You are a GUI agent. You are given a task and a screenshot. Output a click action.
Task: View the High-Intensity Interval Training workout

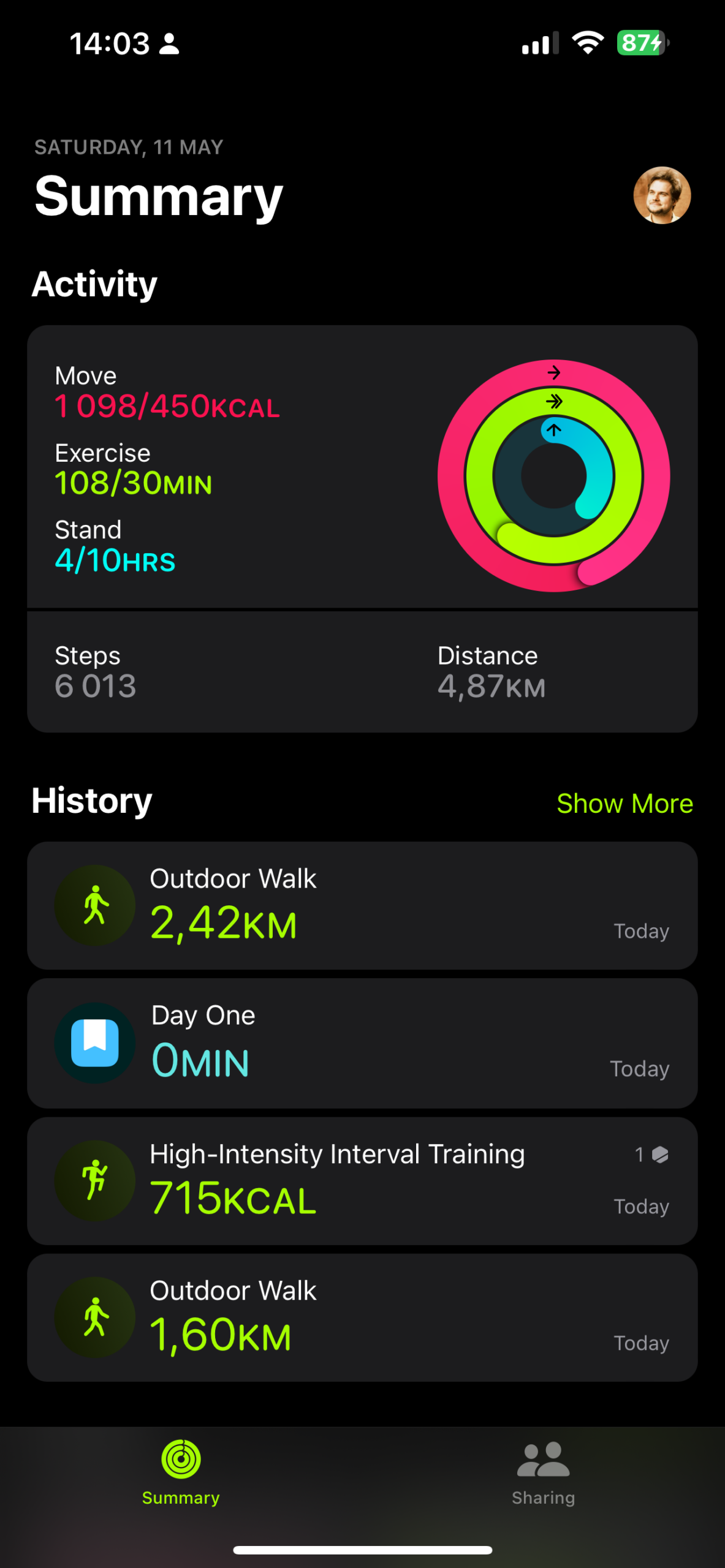(x=362, y=1180)
